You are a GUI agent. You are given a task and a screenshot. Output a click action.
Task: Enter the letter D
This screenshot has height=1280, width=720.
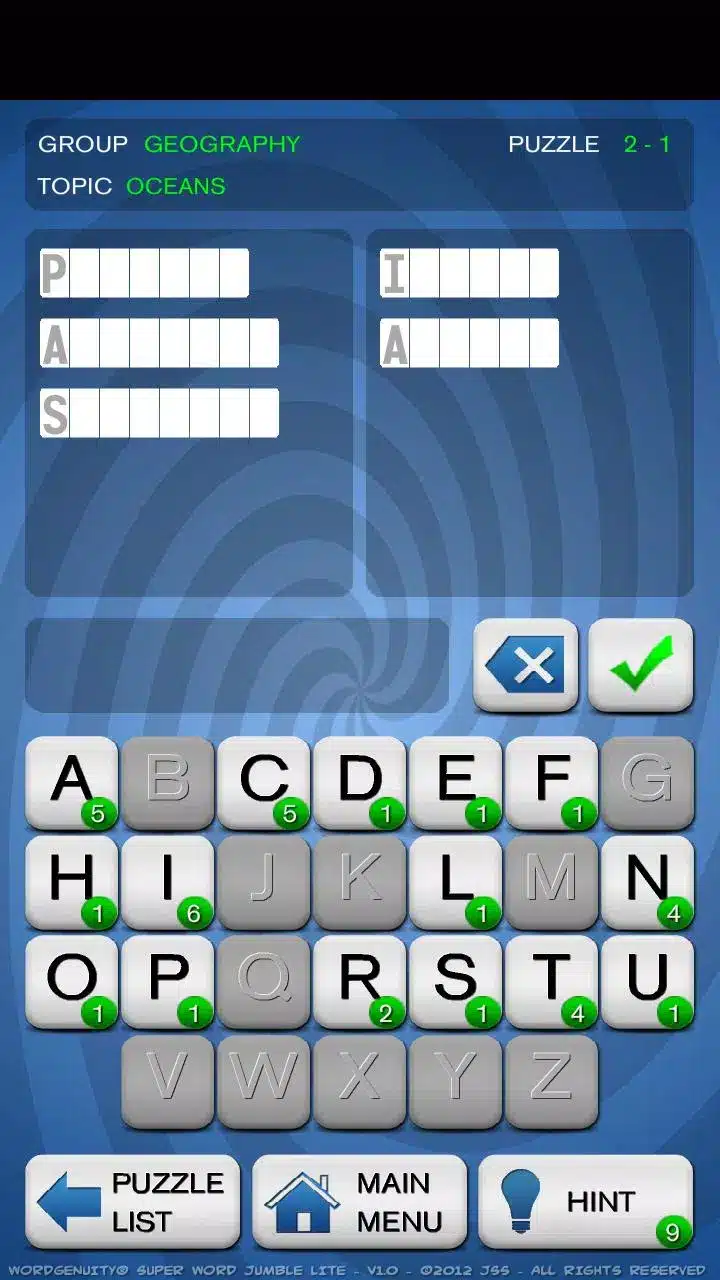(x=360, y=783)
